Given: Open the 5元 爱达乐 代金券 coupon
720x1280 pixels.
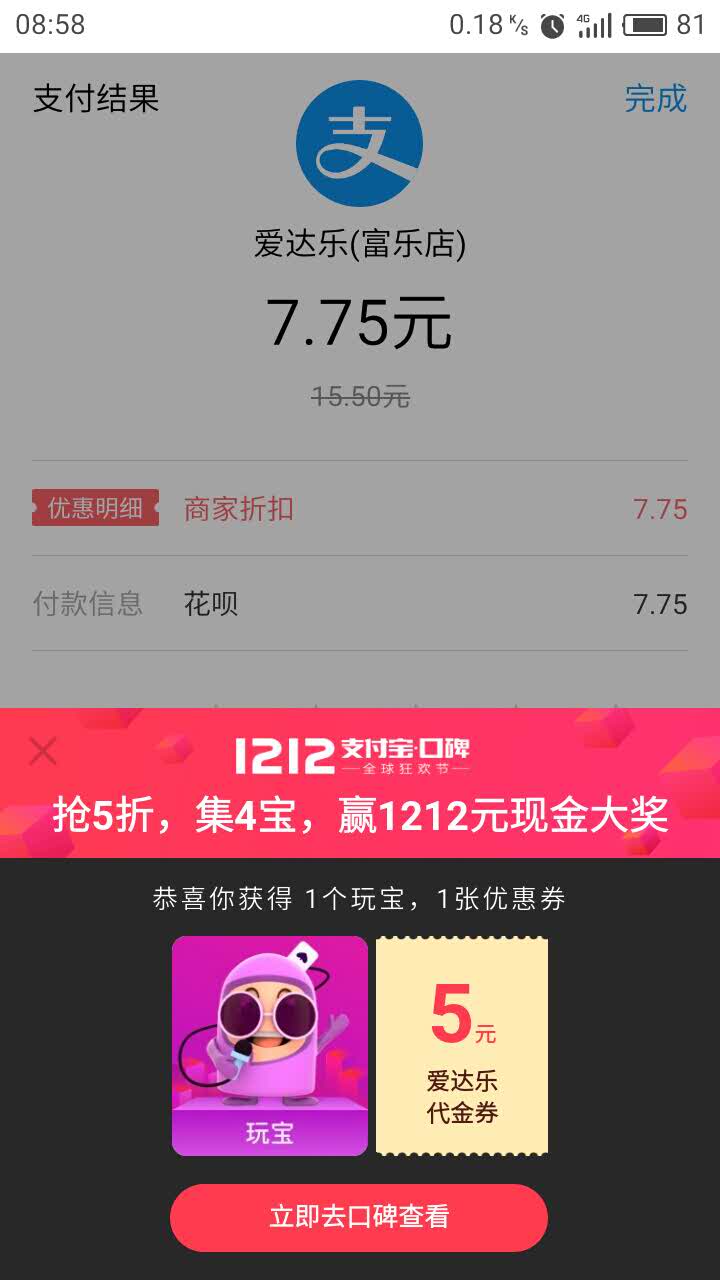Looking at the screenshot, I should 462,1045.
